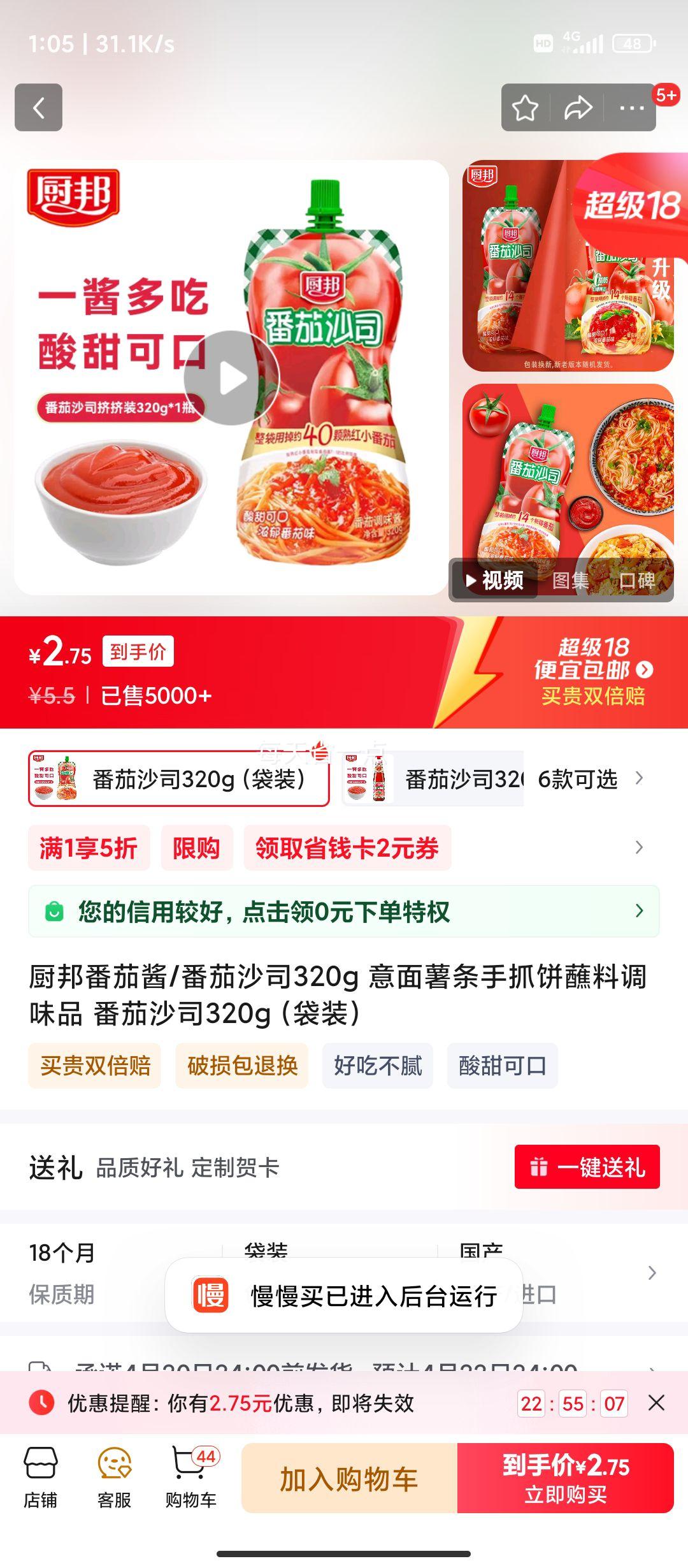Favorite this product with the star icon
Viewport: 688px width, 1568px height.
pyautogui.click(x=524, y=108)
